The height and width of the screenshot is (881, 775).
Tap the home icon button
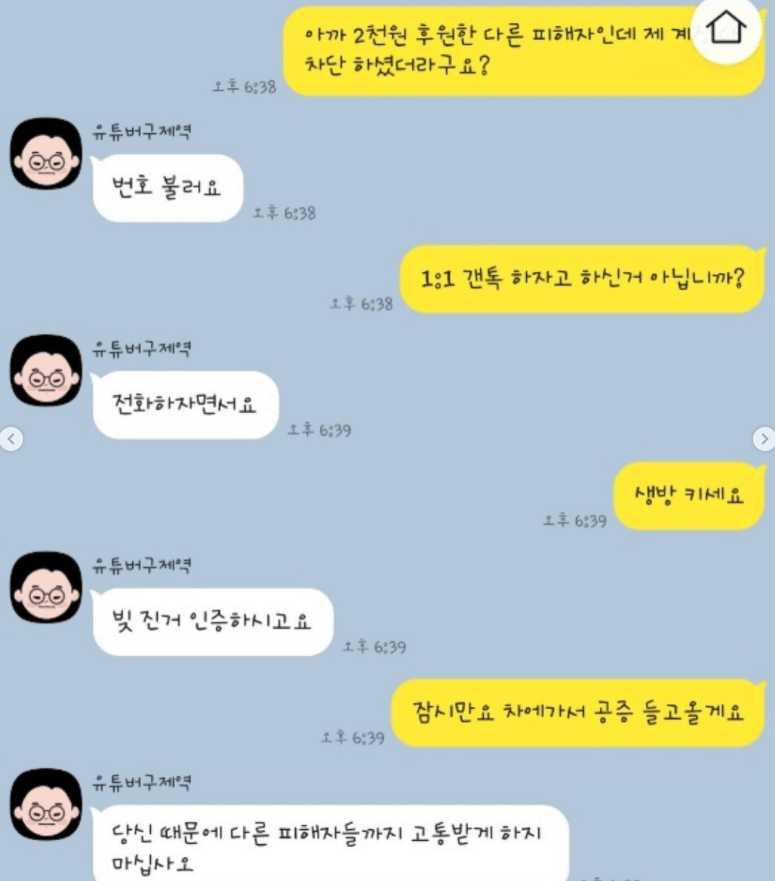[727, 29]
